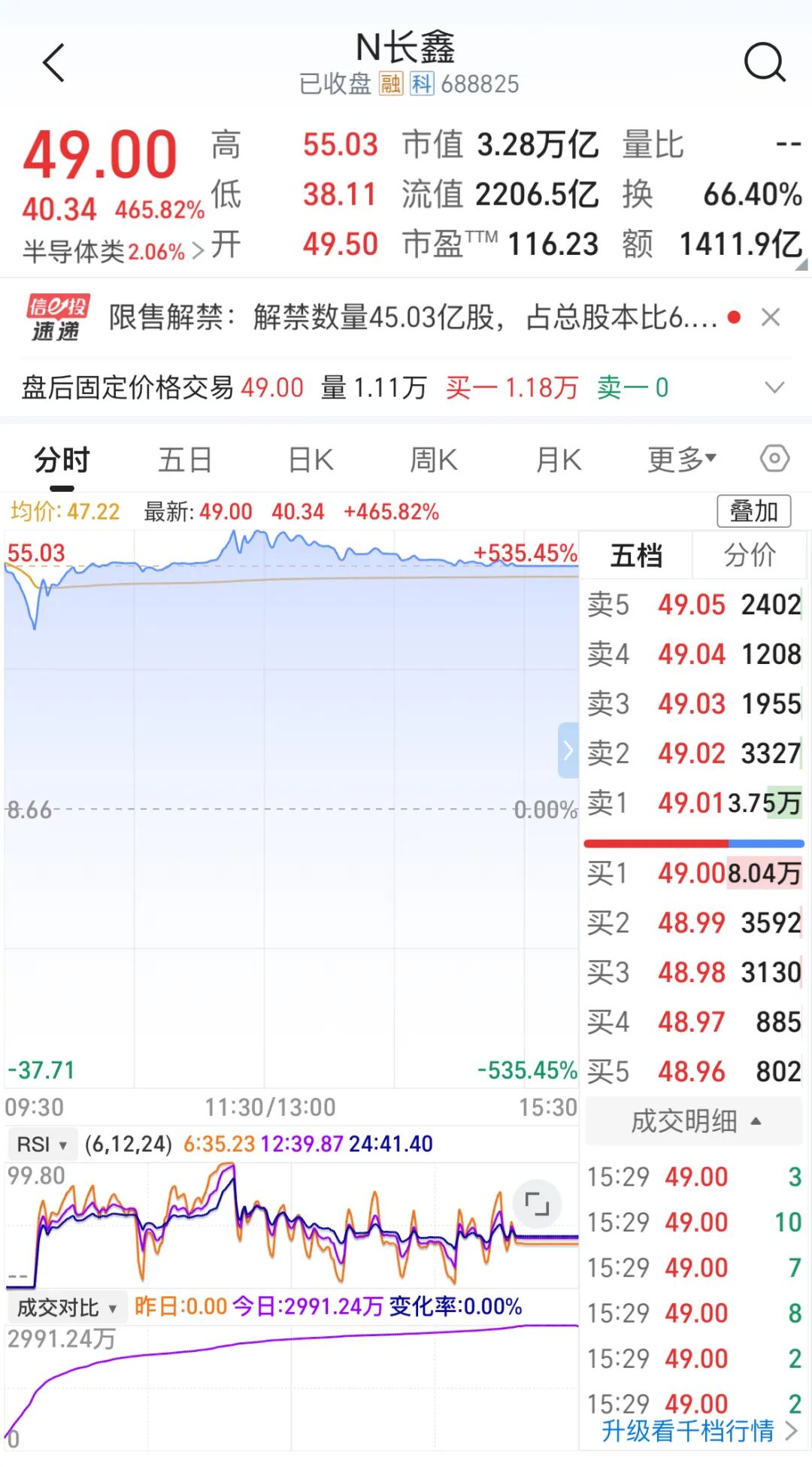Open the 成交对比 indicator dropdown
Image resolution: width=812 pixels, height=1467 pixels.
pos(66,1308)
